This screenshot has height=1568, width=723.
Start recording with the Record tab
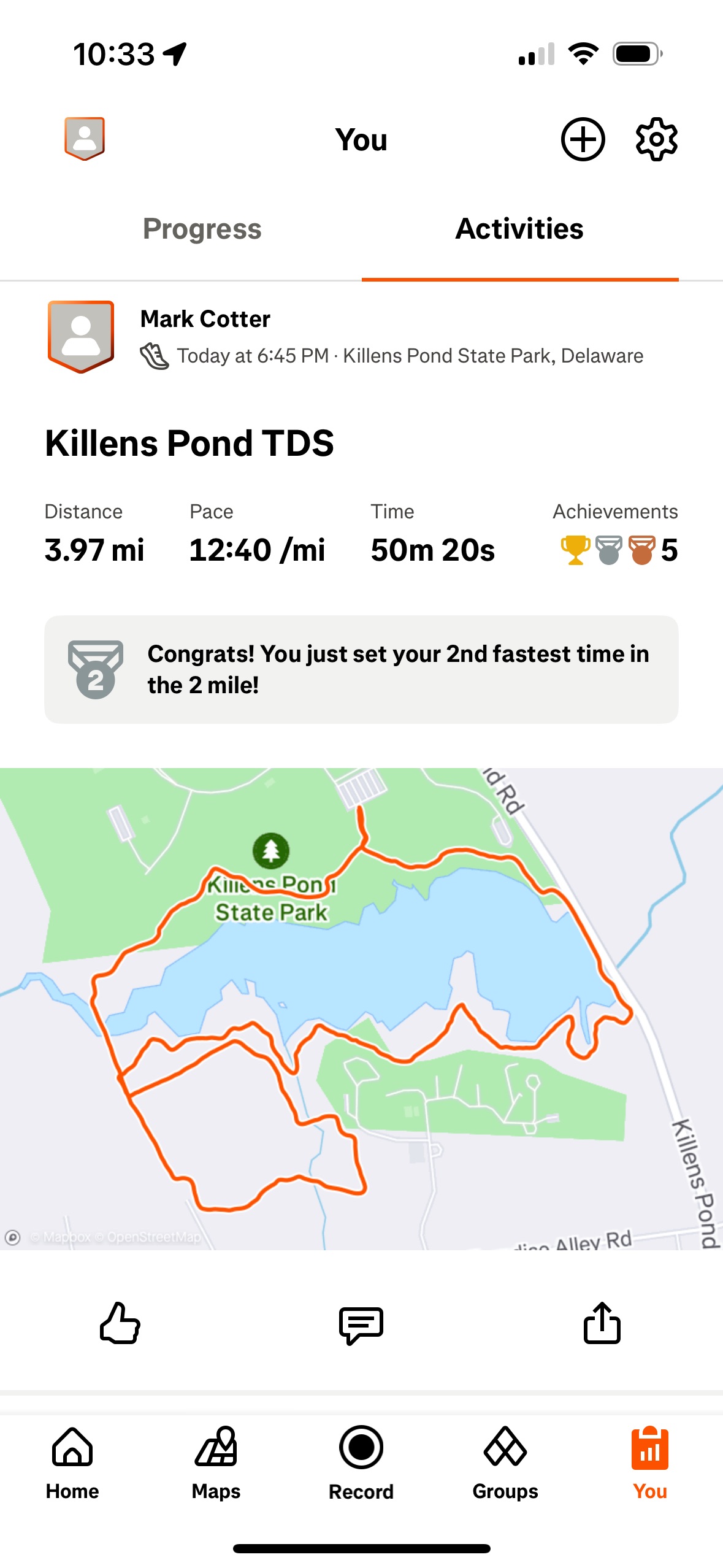coord(361,1463)
